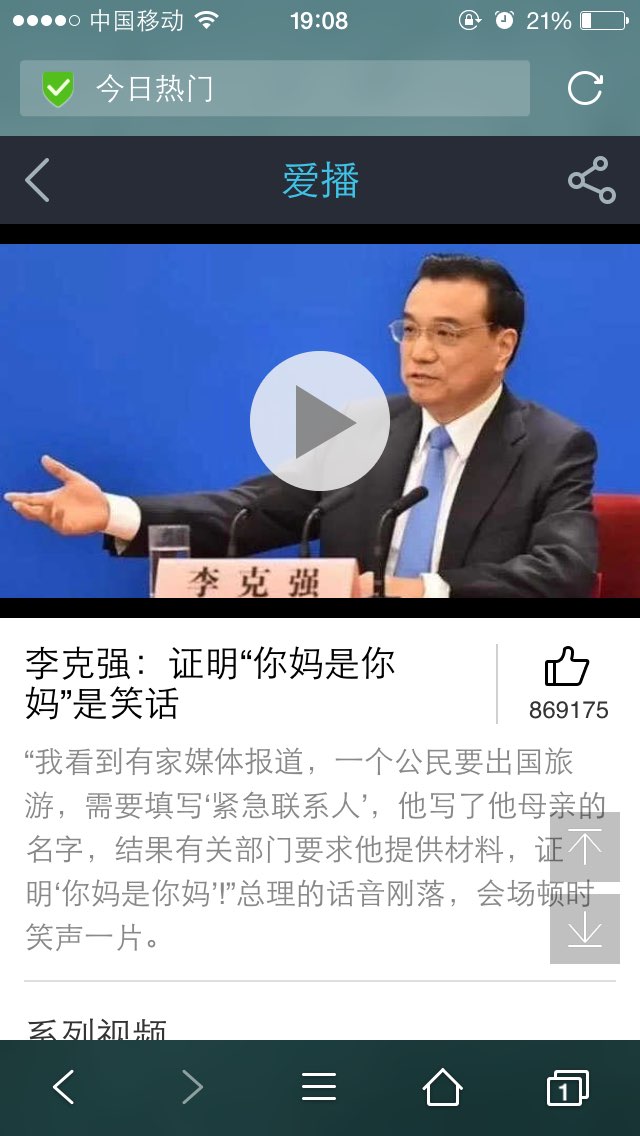640x1136 pixels.
Task: Share this video
Action: click(592, 180)
